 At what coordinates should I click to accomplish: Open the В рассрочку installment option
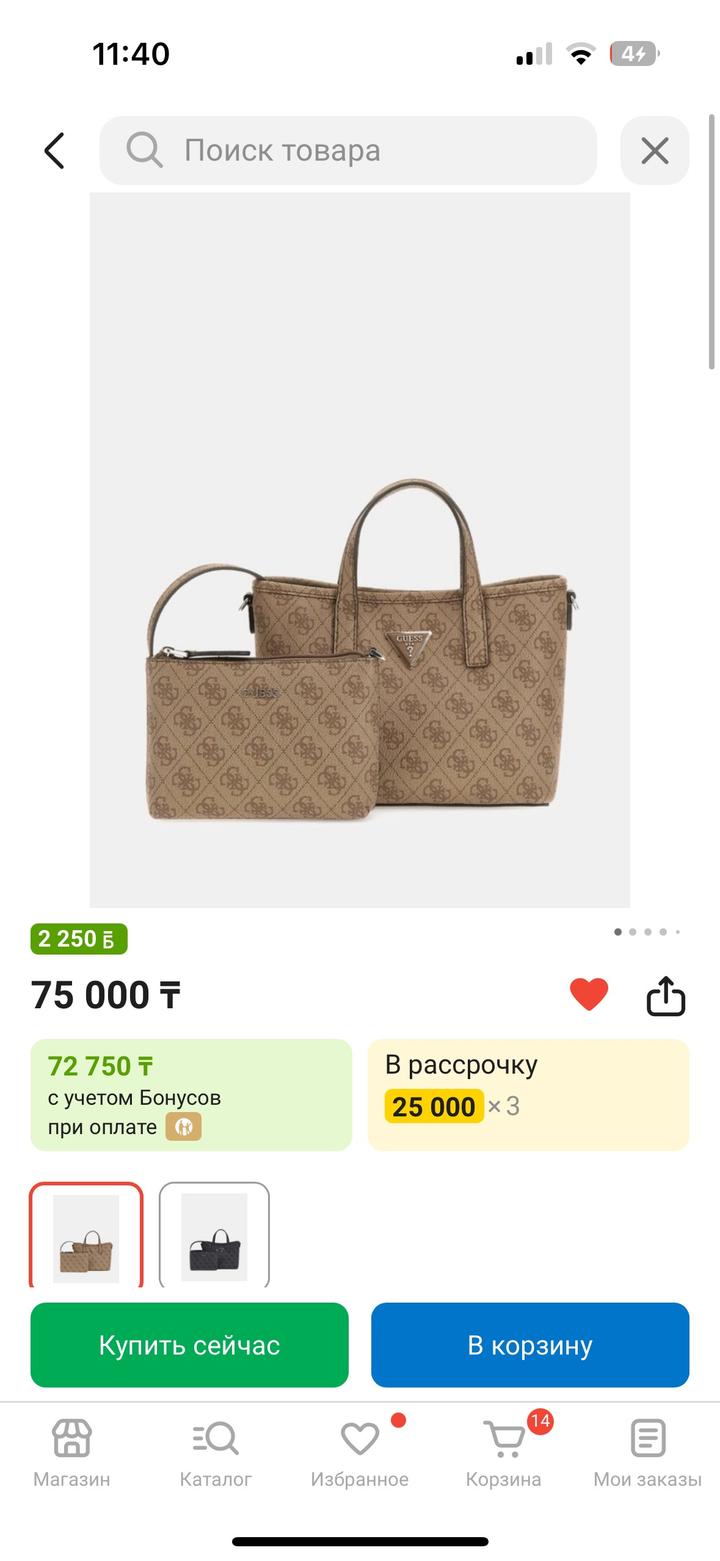tap(528, 1095)
